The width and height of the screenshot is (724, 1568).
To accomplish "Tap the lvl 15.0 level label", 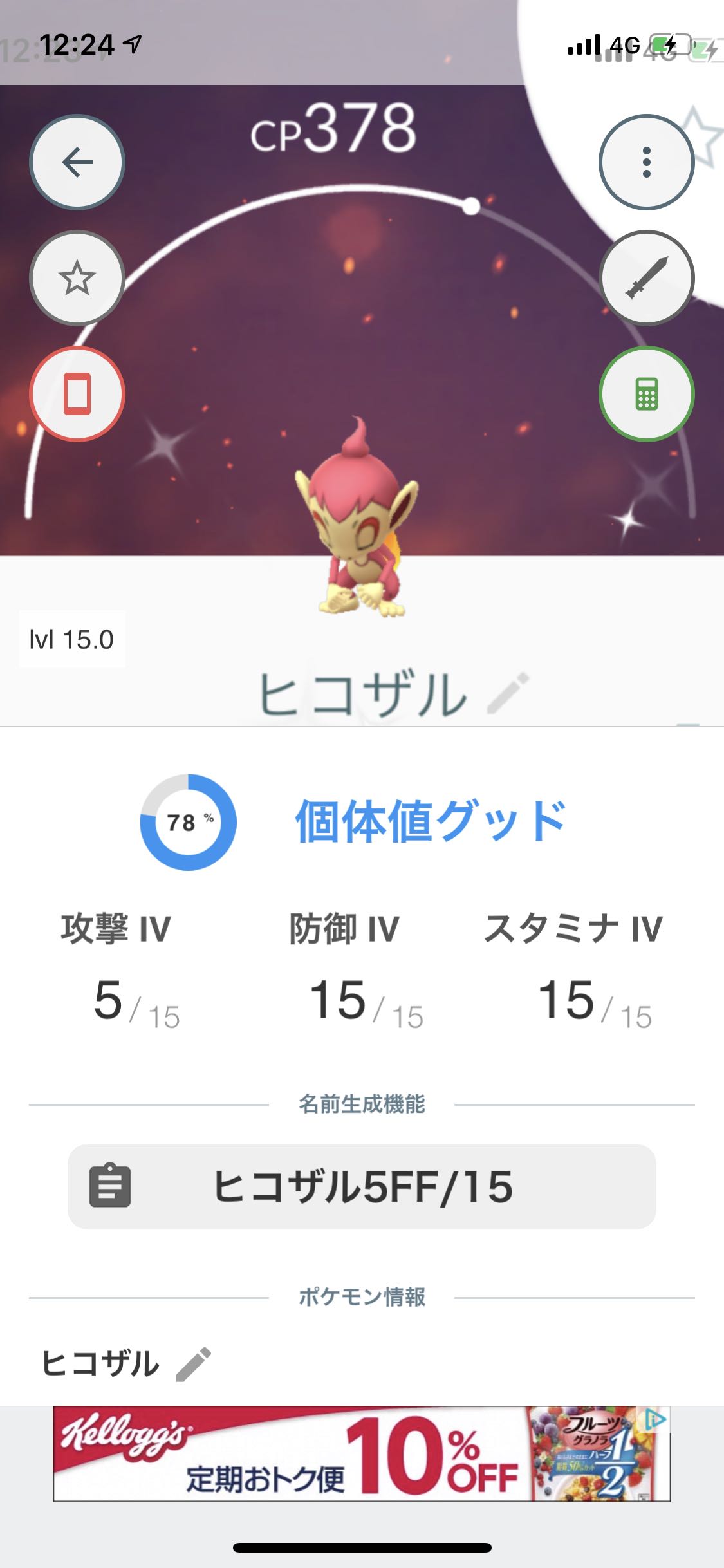I will pos(71,639).
